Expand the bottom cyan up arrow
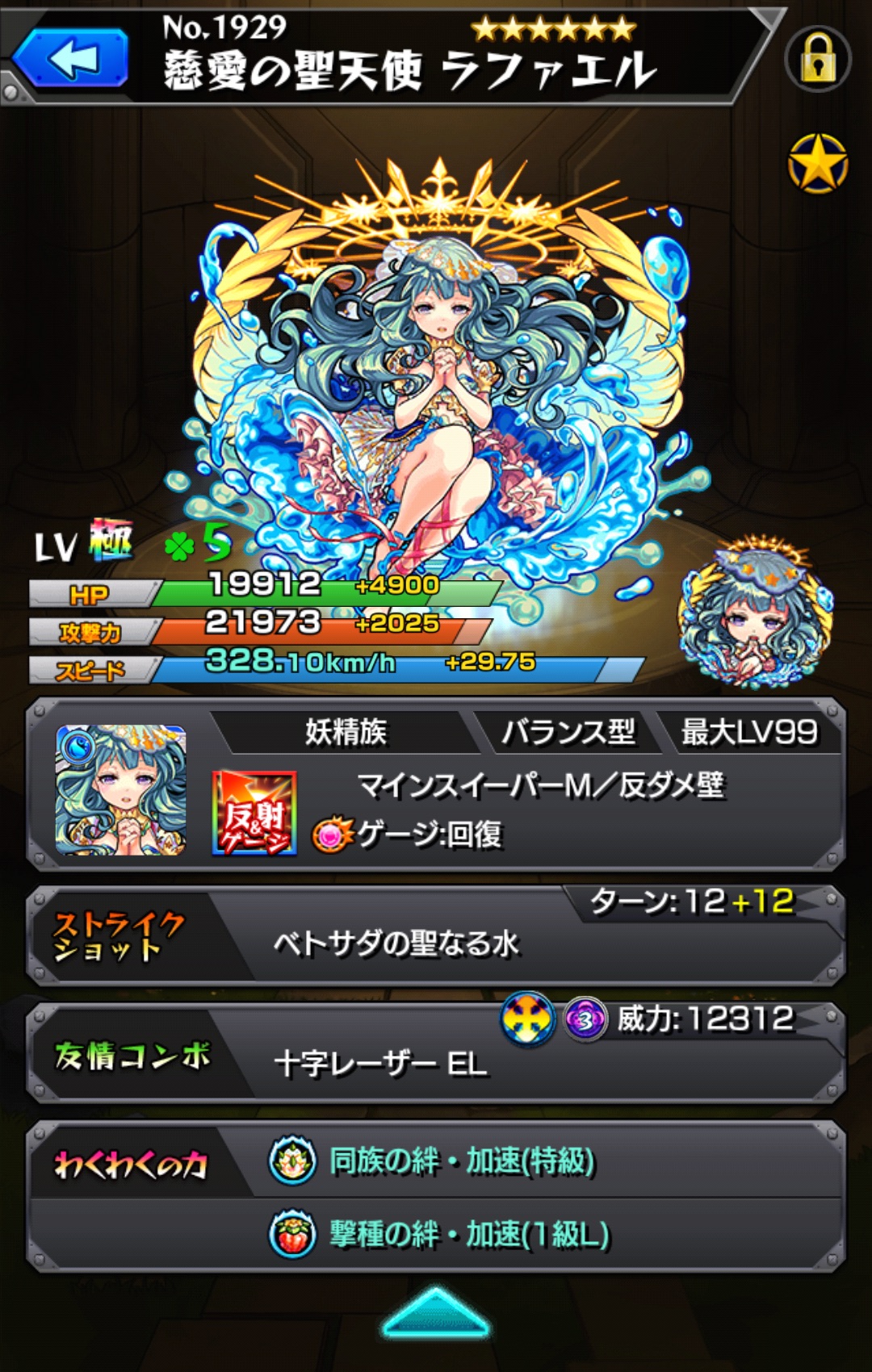 click(435, 1313)
